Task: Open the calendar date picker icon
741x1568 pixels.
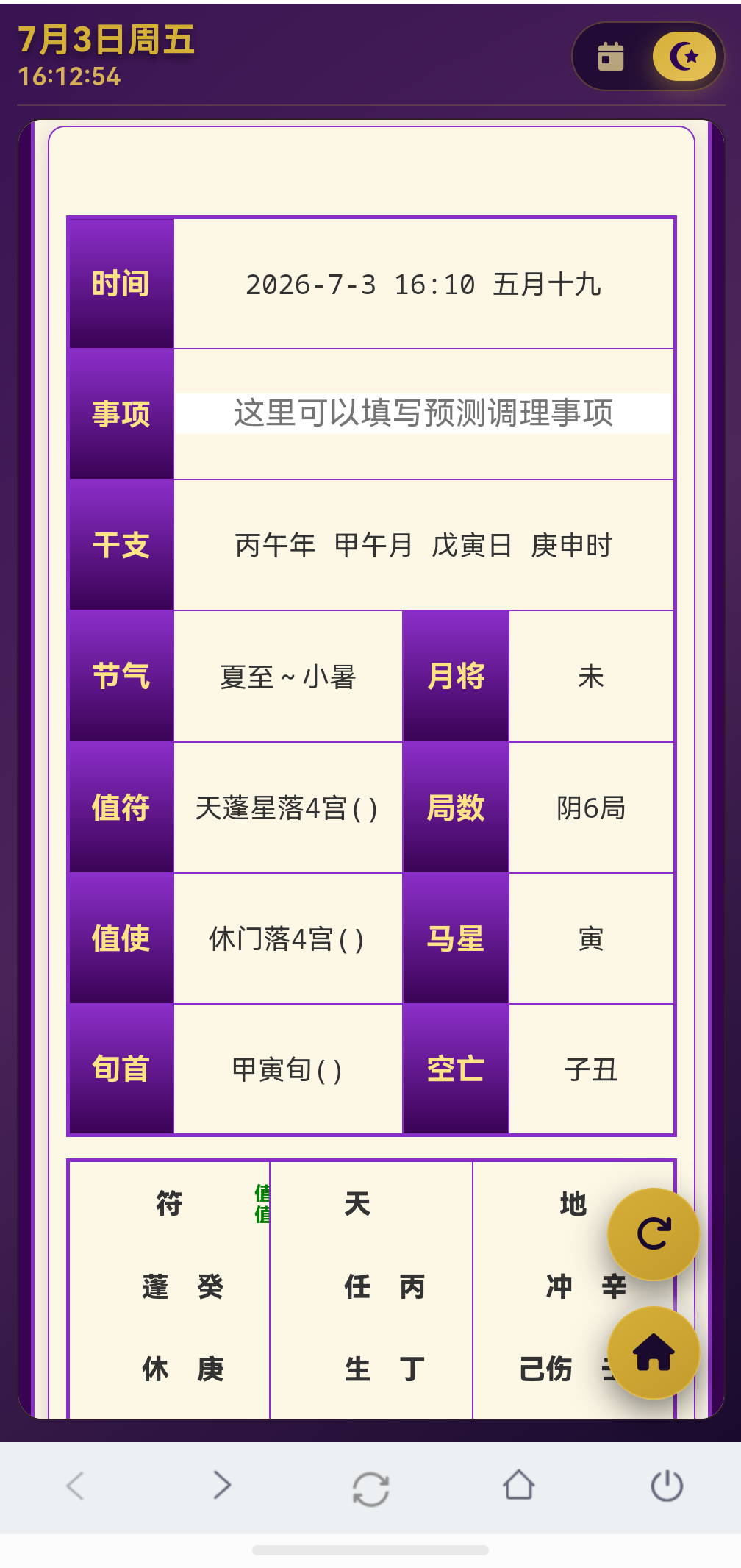Action: click(611, 57)
